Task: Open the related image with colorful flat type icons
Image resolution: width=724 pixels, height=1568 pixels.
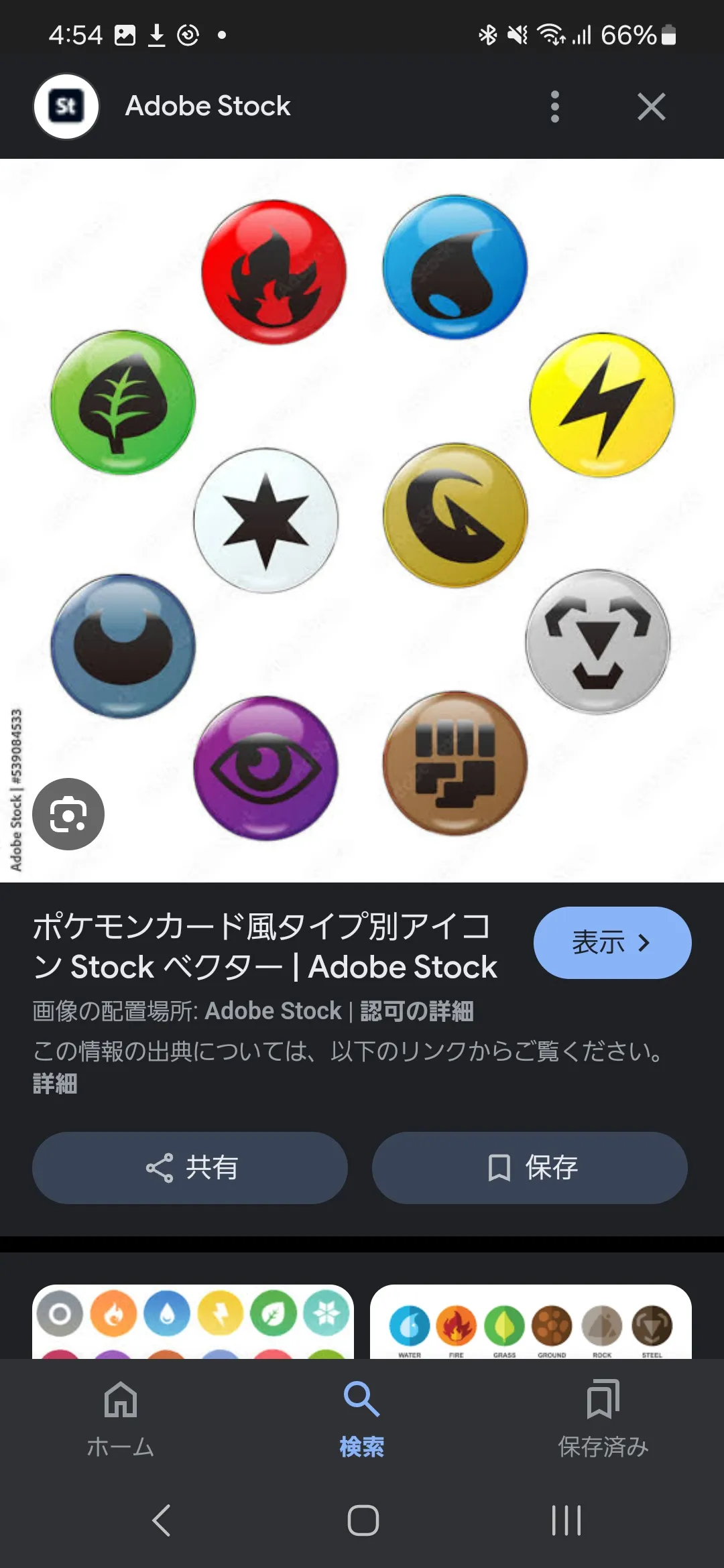Action: coord(193,1321)
